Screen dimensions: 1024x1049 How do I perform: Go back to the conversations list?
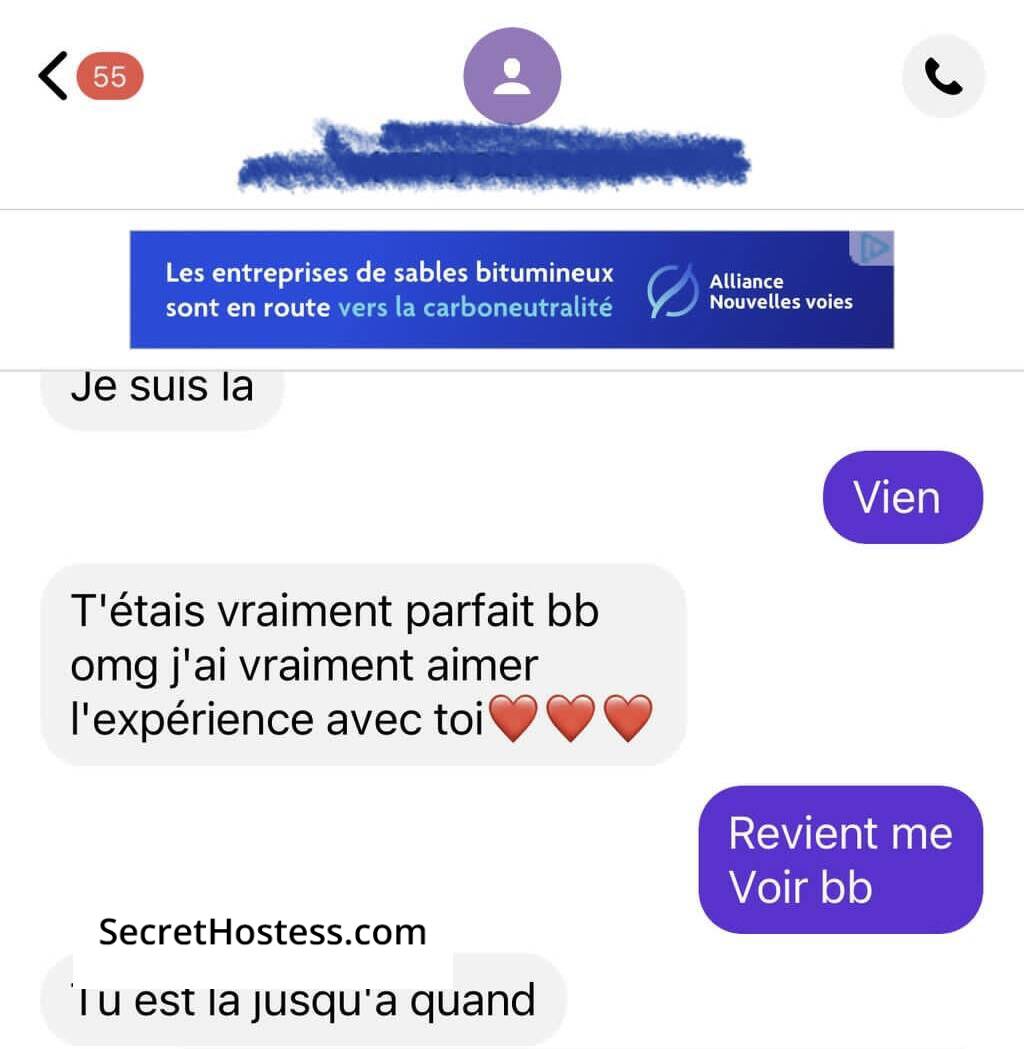(x=54, y=77)
